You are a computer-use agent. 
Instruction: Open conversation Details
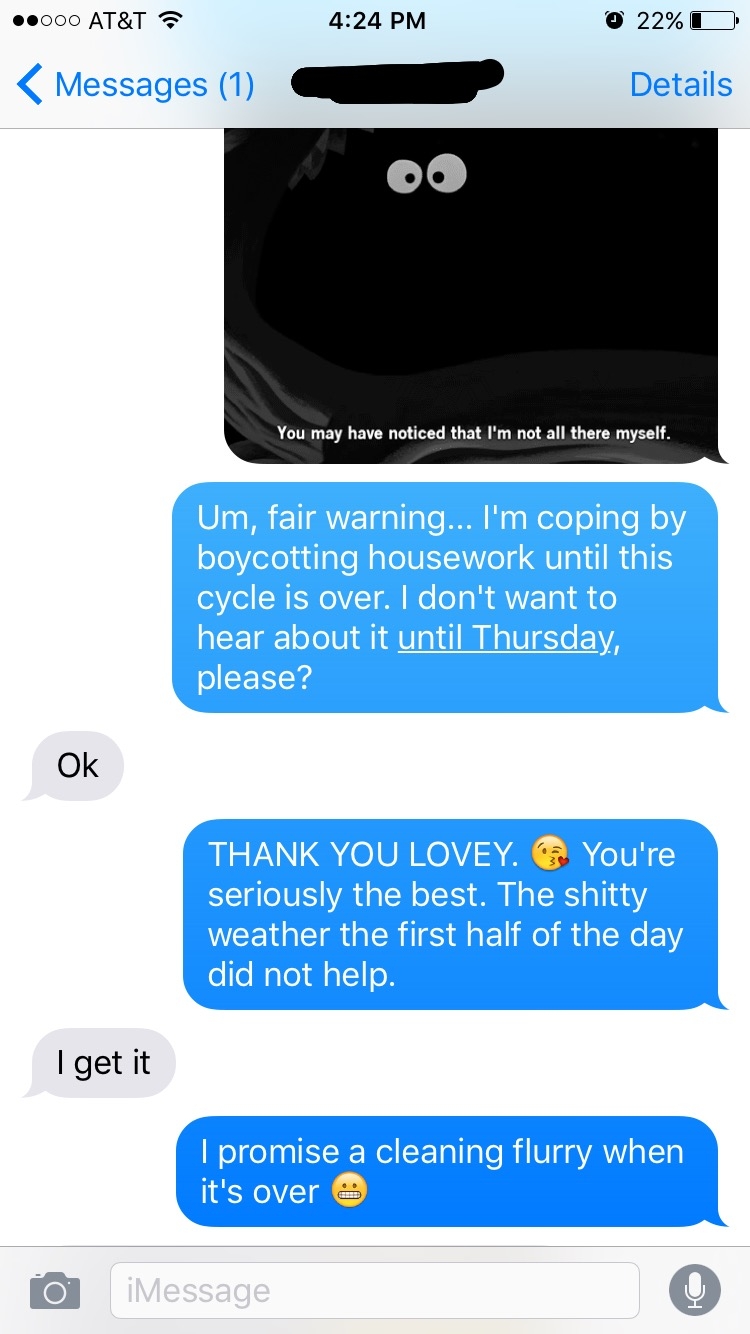tap(681, 85)
